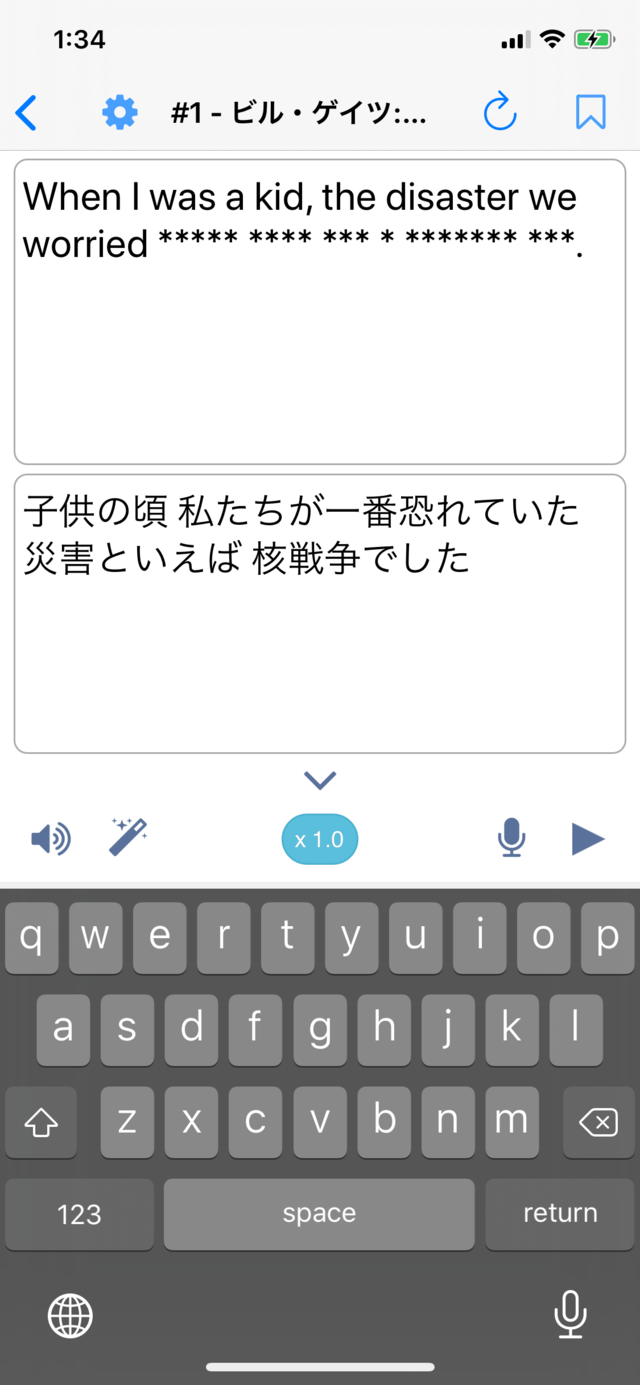Switch keyboard language with the globe key

tap(70, 1315)
